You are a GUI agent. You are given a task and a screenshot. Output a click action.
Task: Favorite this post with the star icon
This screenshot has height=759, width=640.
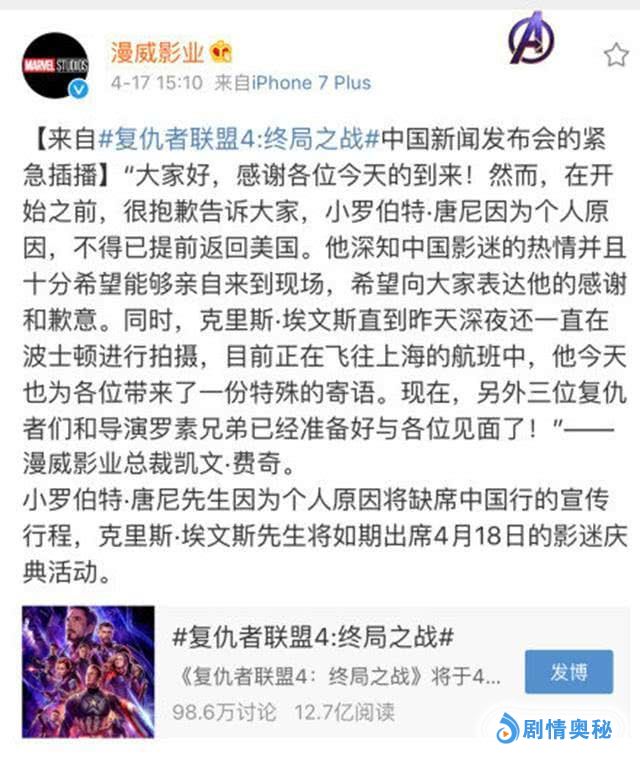click(x=615, y=54)
